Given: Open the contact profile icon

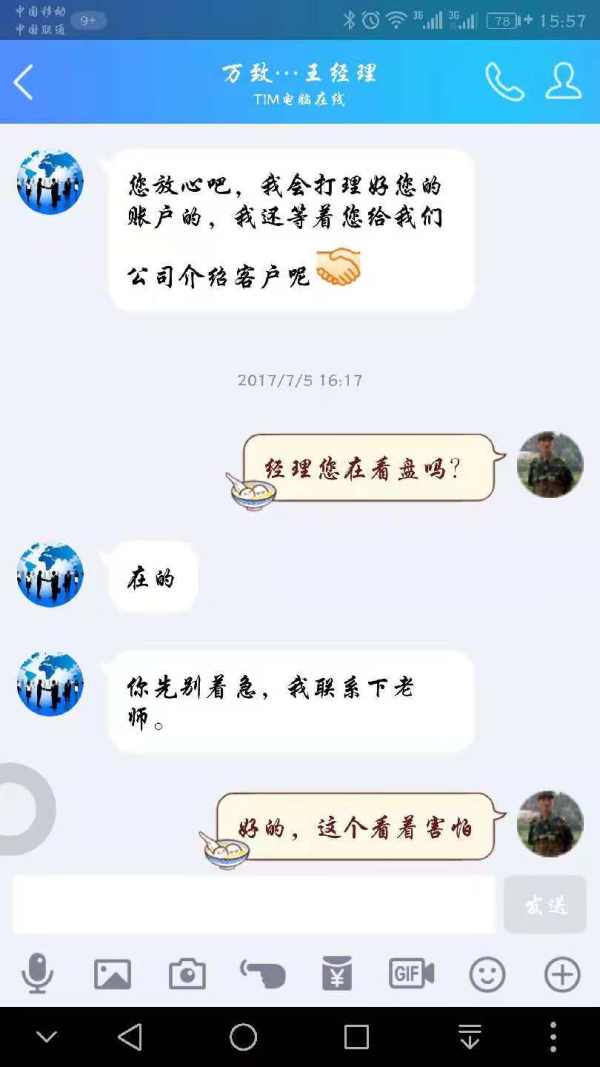Looking at the screenshot, I should (563, 82).
